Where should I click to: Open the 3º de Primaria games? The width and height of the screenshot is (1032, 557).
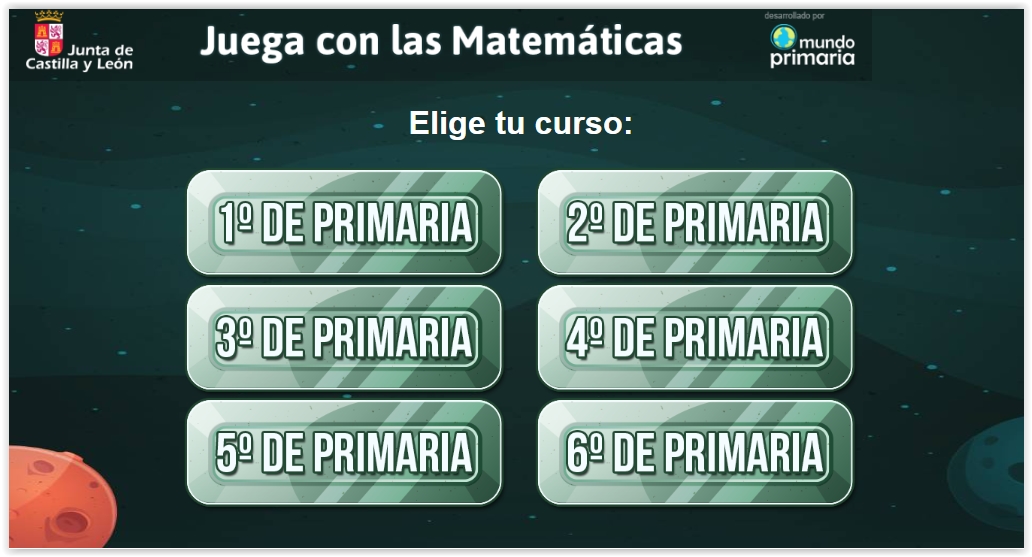344,337
